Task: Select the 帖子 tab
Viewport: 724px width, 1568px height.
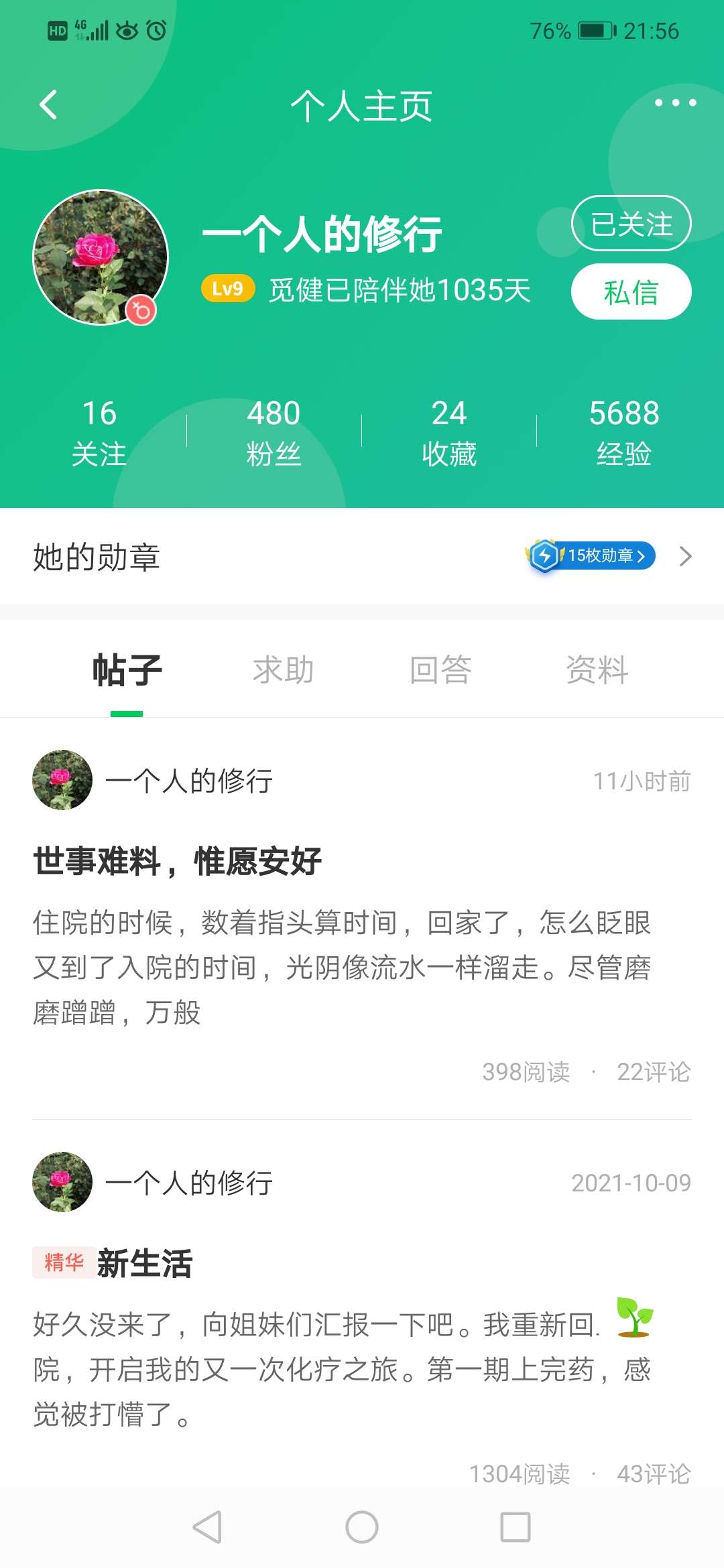Action: (127, 670)
